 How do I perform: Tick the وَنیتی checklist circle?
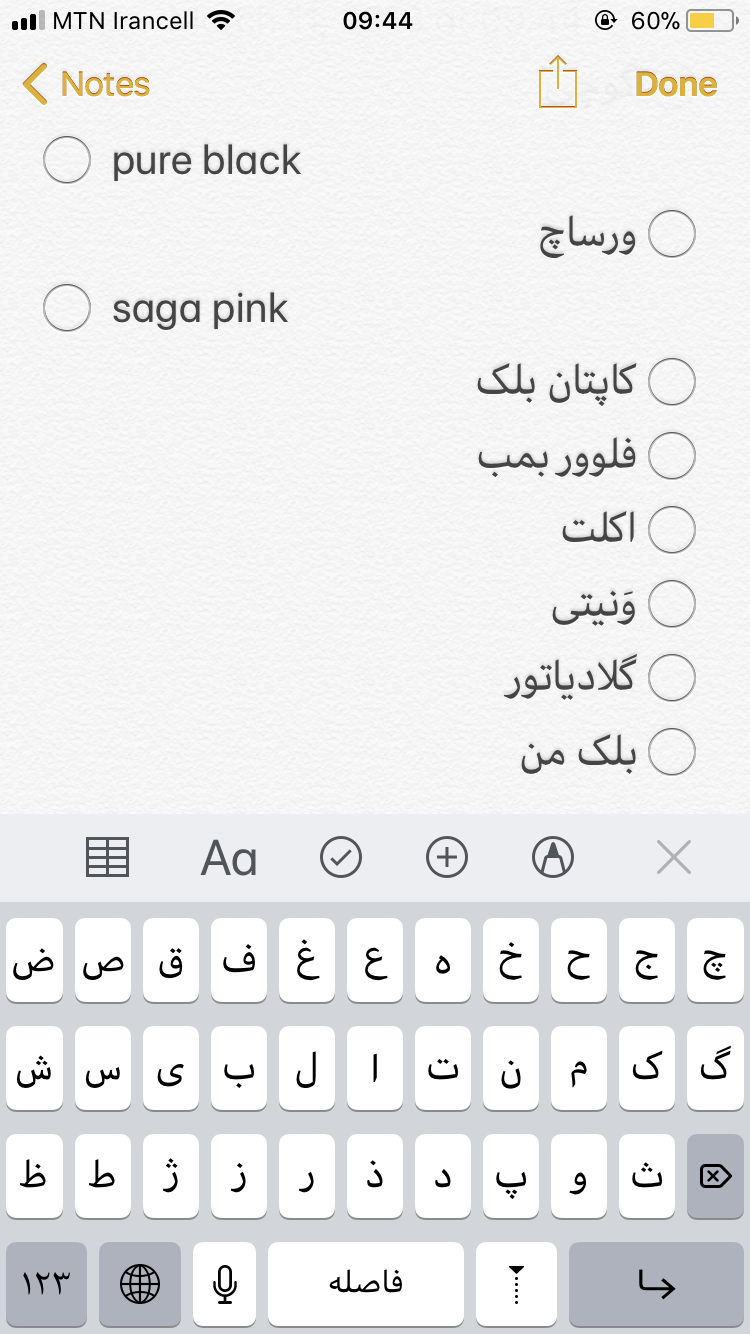[x=672, y=604]
